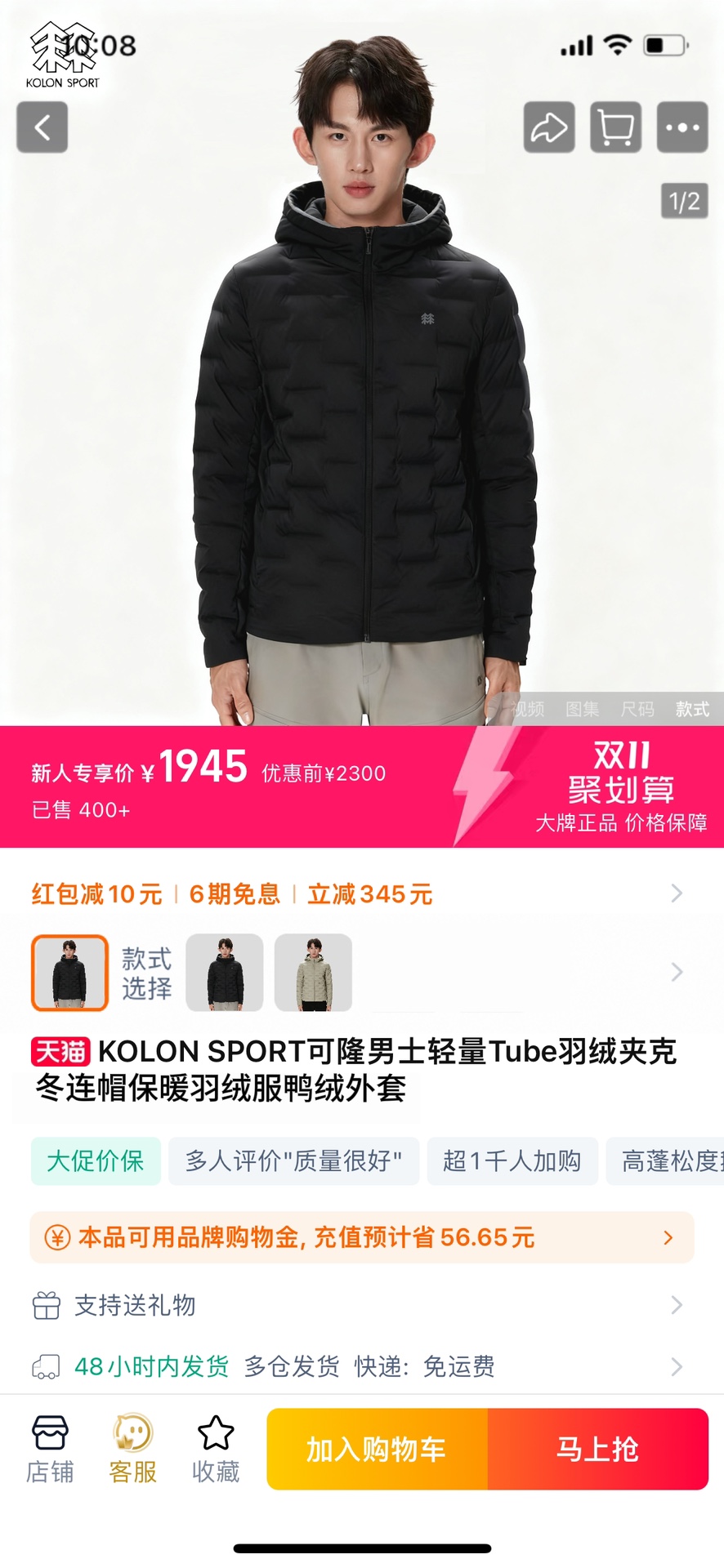Visit the 店铺 store page
Image resolution: width=724 pixels, height=1568 pixels.
[x=50, y=1450]
